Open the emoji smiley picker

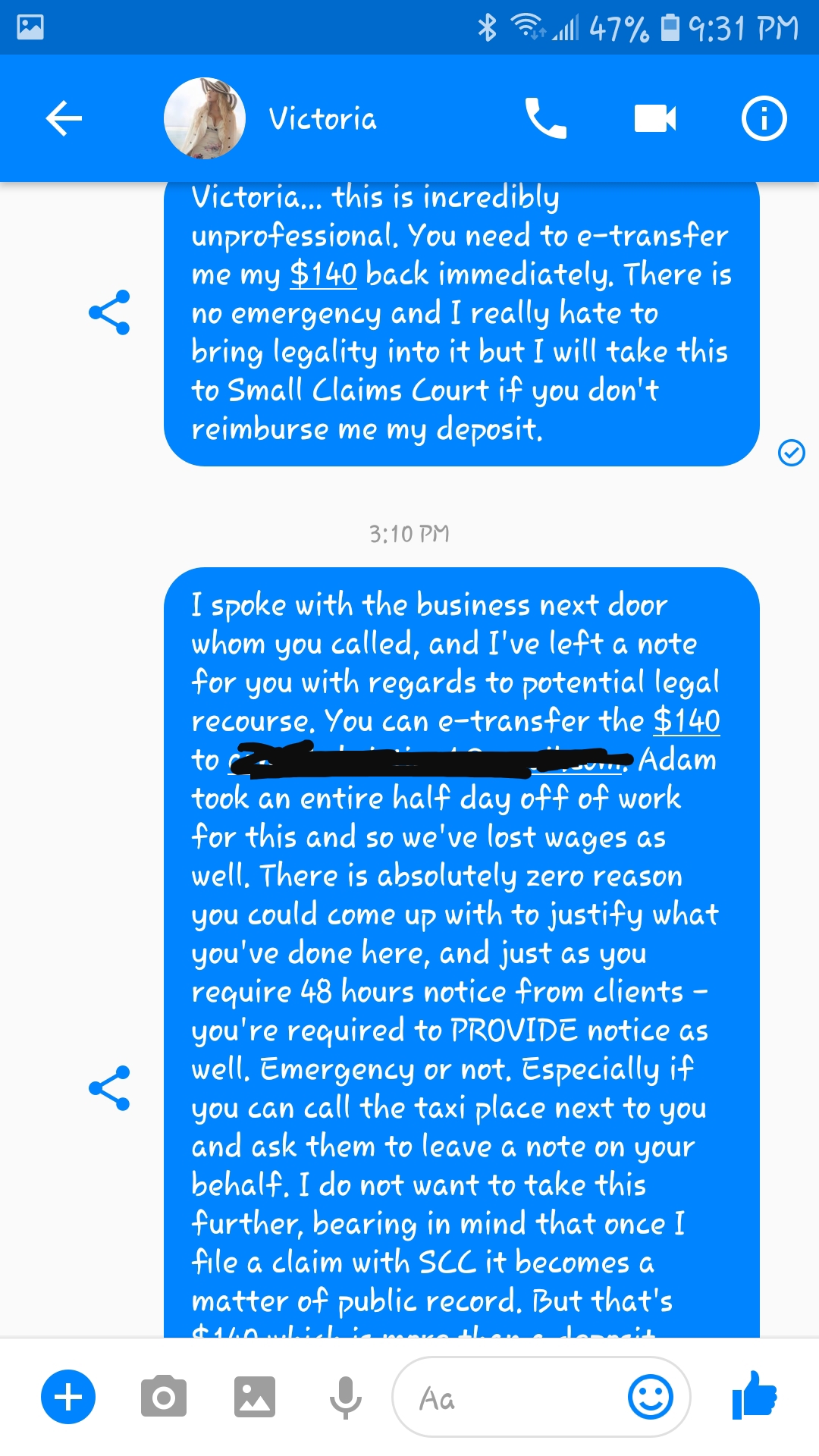[651, 1397]
